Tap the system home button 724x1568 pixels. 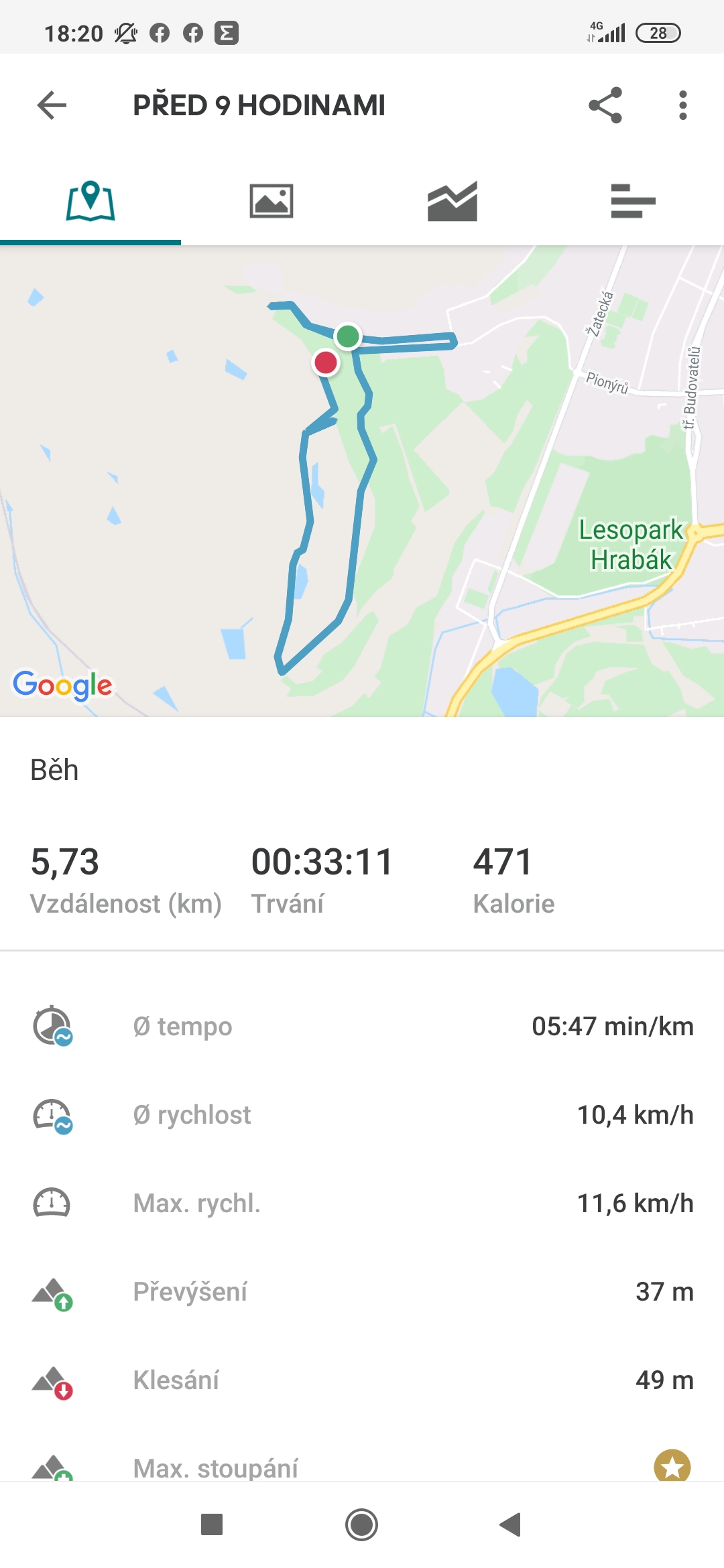pyautogui.click(x=361, y=1525)
